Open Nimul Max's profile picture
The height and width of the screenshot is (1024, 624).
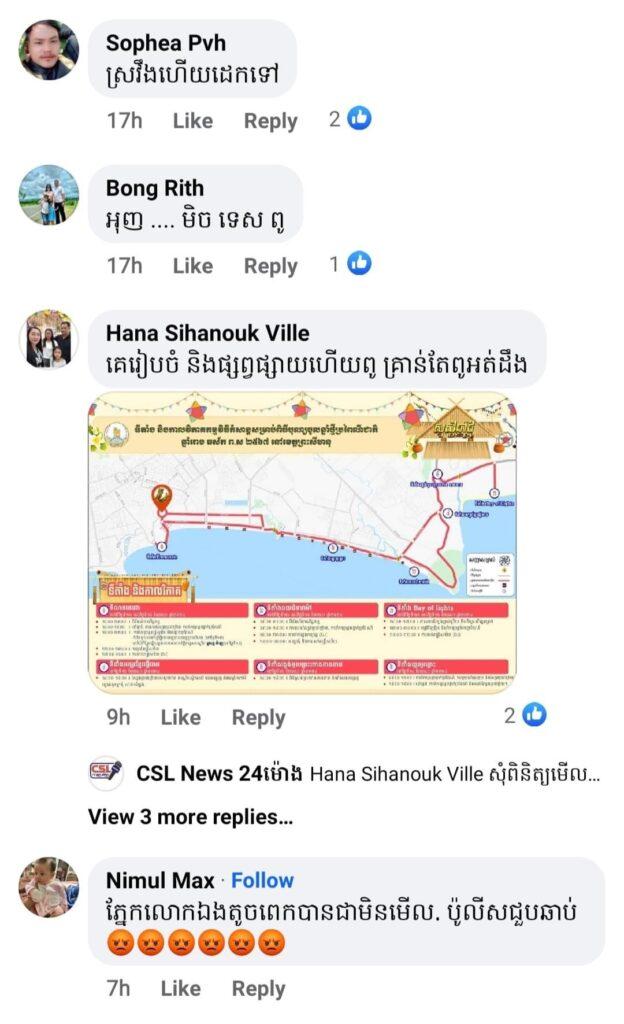coord(48,887)
